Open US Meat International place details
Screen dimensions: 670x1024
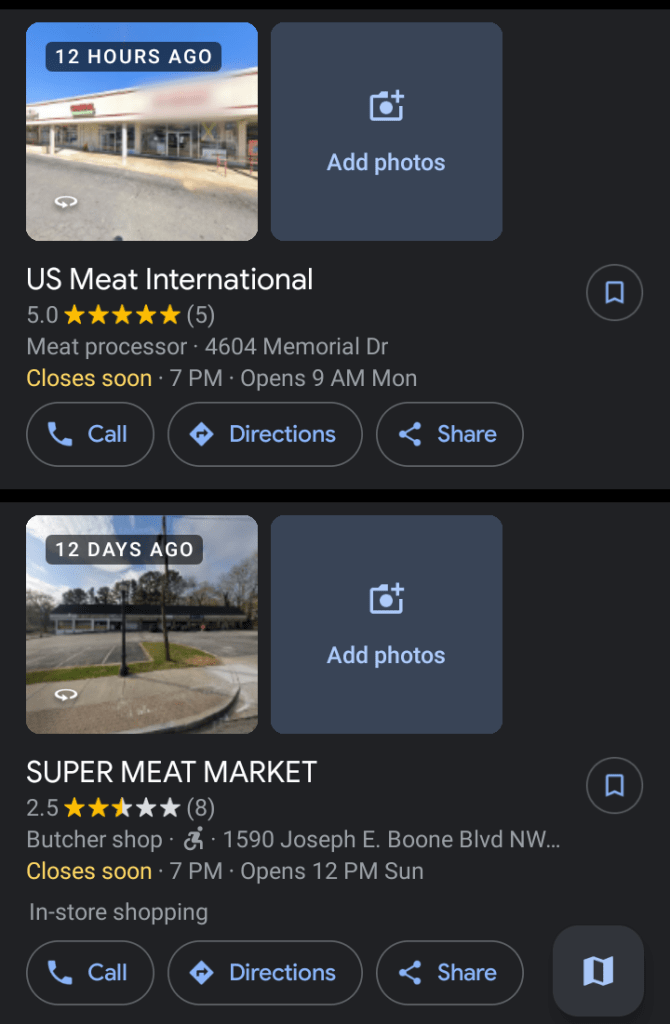pos(170,279)
